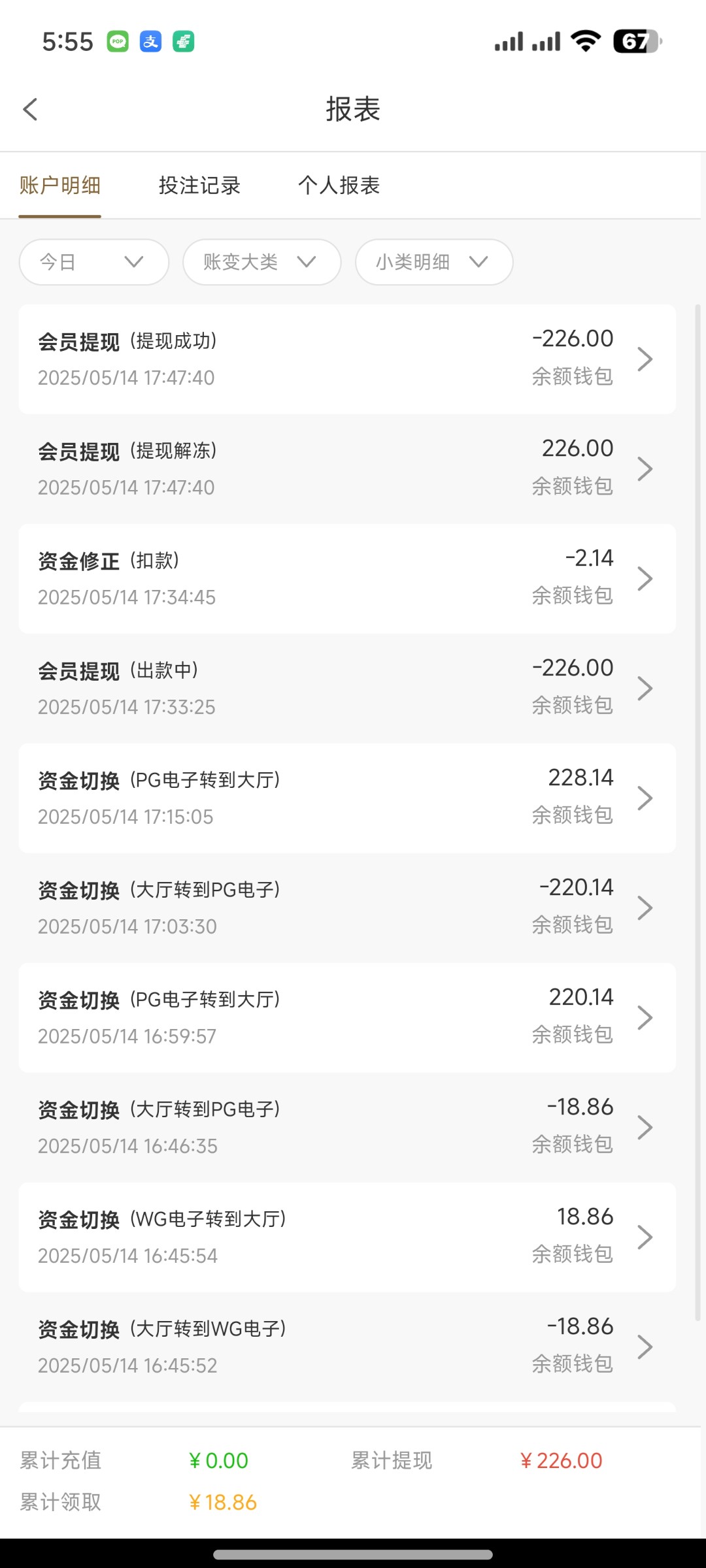Image resolution: width=706 pixels, height=1568 pixels.
Task: Open the 大厅转到WG电子 -18.86 entry
Action: pos(347,1347)
